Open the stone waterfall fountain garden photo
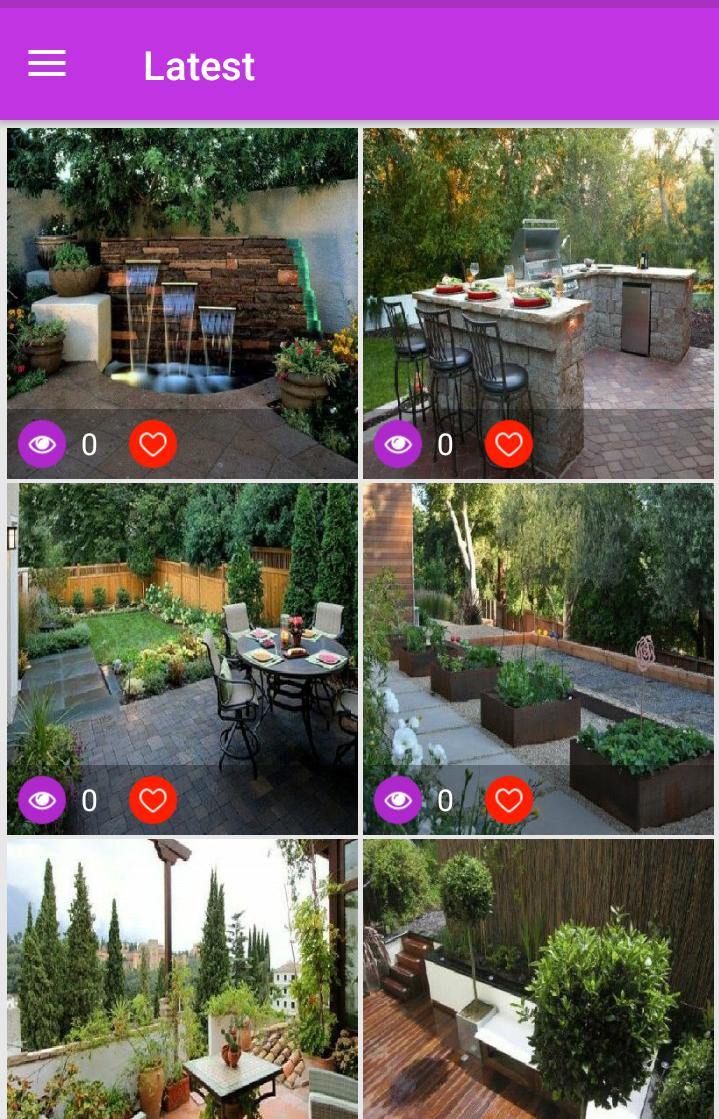The height and width of the screenshot is (1119, 719). click(x=182, y=270)
